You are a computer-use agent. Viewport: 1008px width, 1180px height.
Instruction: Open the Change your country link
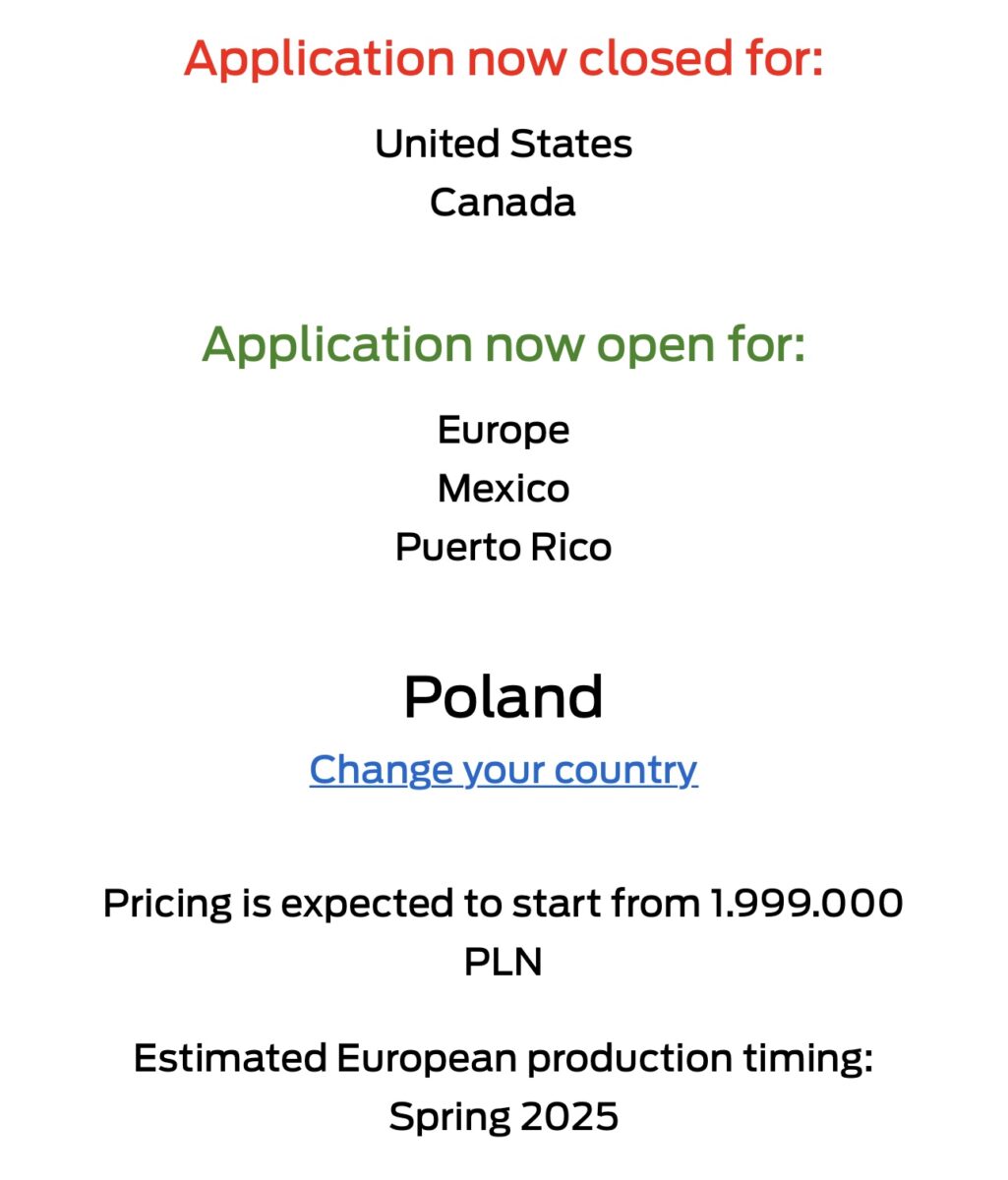point(503,769)
